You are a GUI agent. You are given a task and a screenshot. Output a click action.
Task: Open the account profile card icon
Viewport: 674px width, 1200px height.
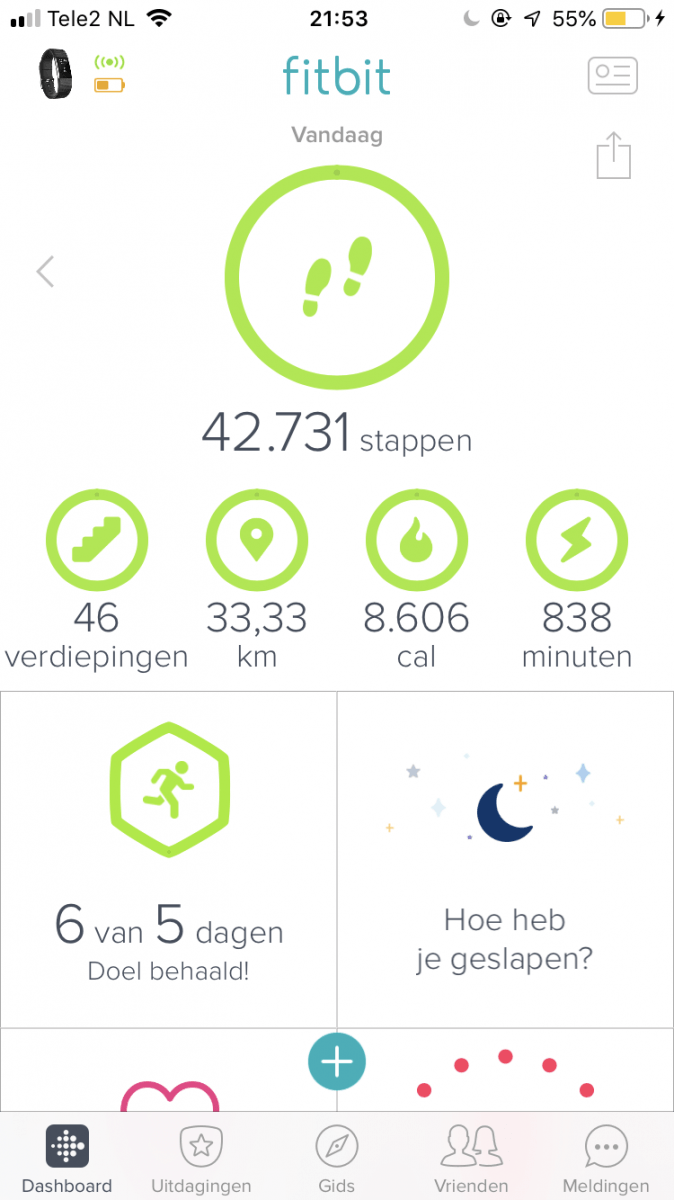coord(612,76)
